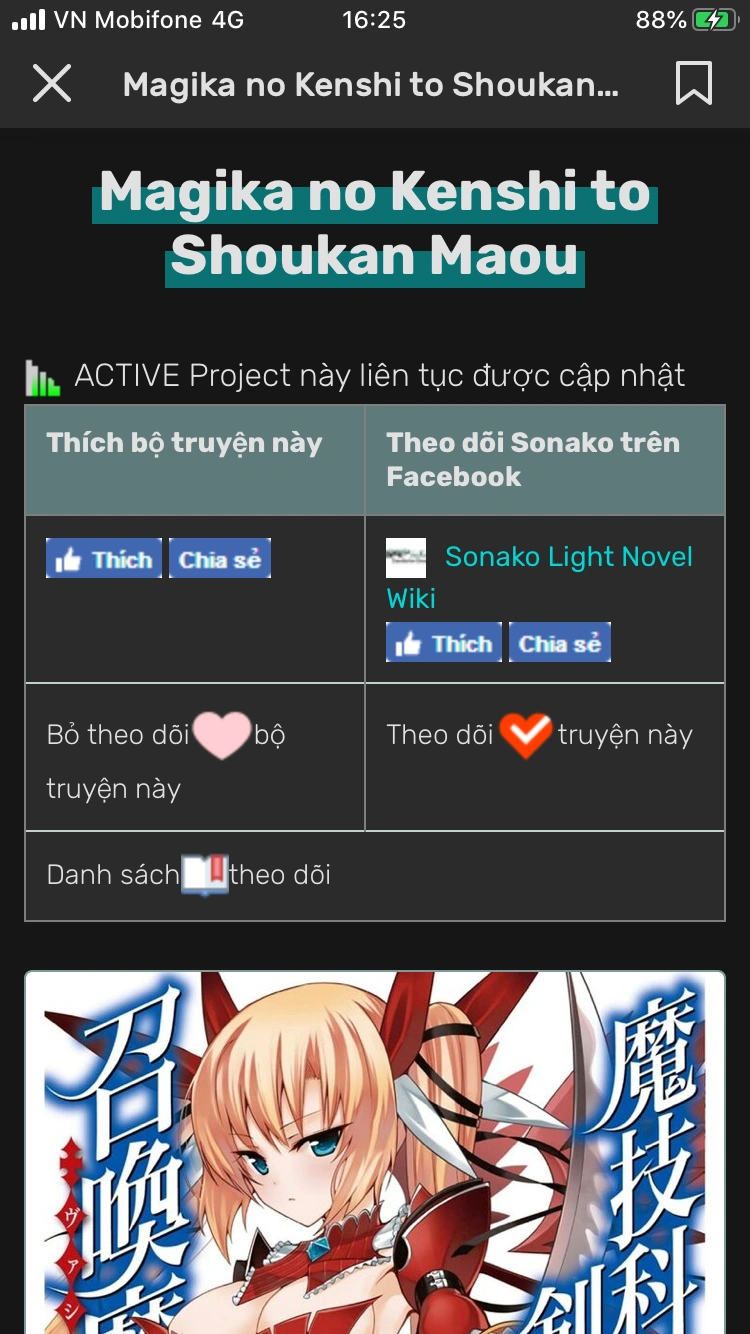This screenshot has height=1334, width=750.
Task: Close the Magika no Kenshi page
Action: 52,84
